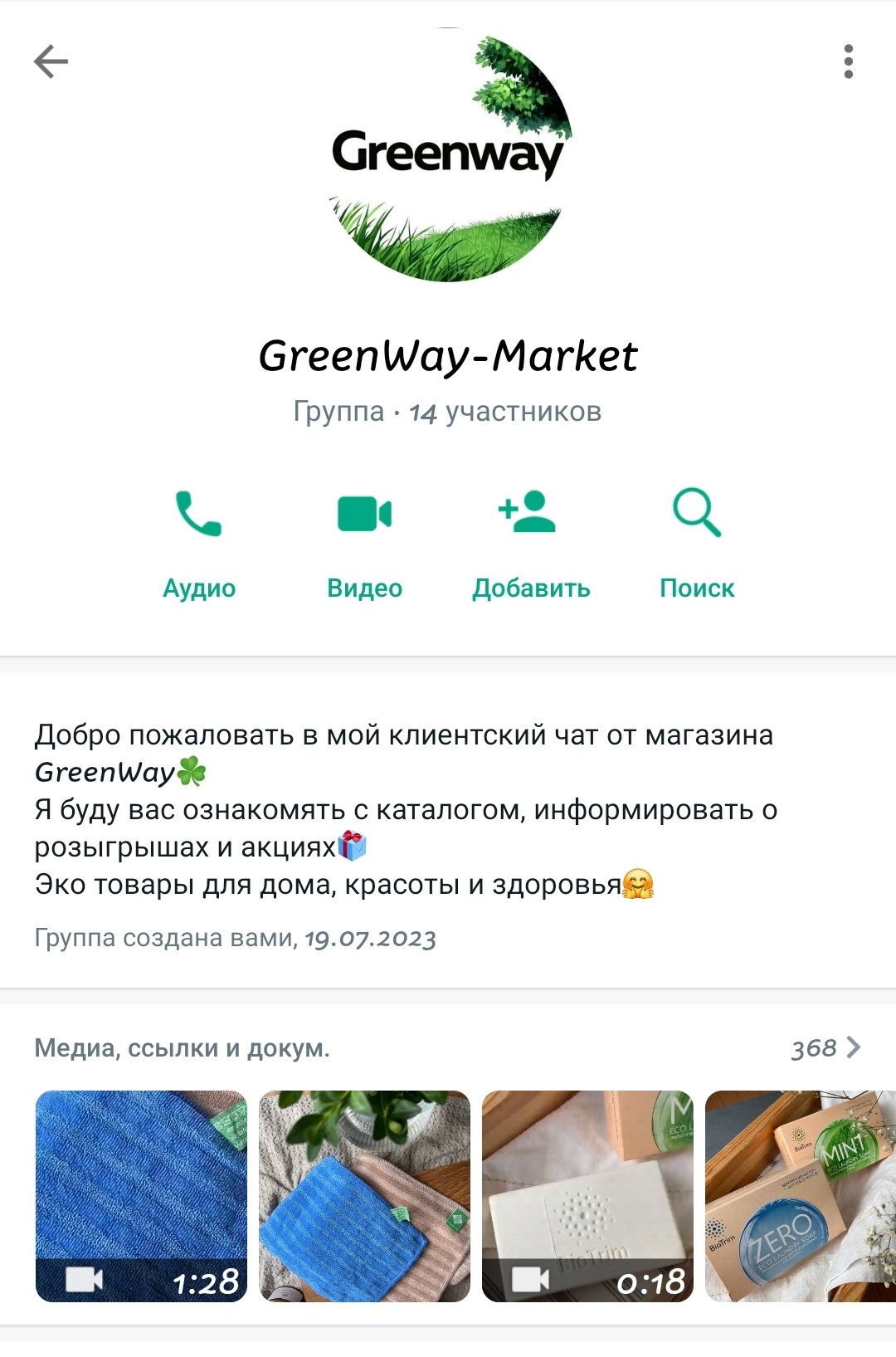
Task: Start an audio call via Аудио icon
Action: pos(199,513)
